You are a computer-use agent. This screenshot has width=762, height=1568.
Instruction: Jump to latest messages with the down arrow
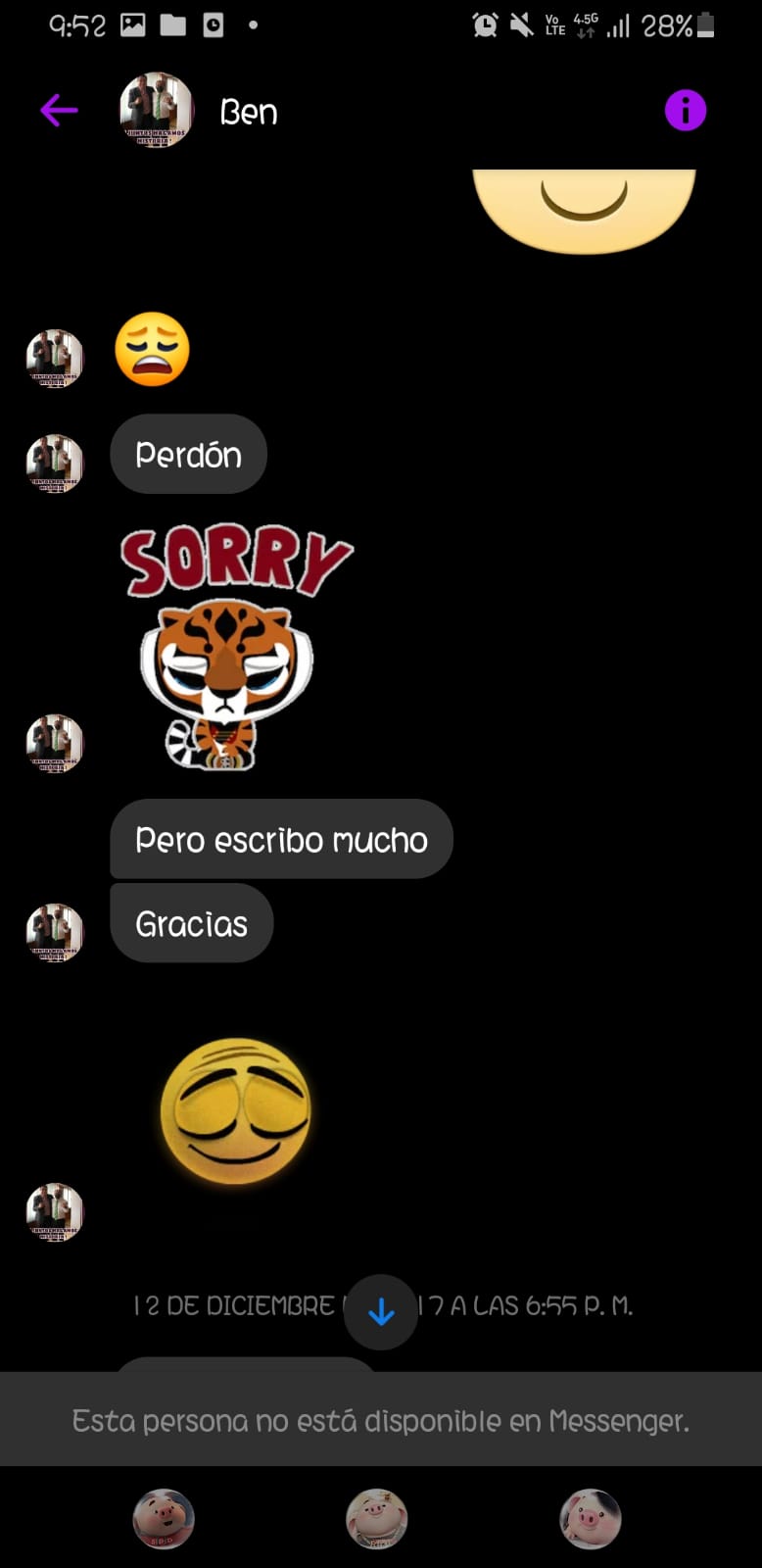pos(381,1312)
